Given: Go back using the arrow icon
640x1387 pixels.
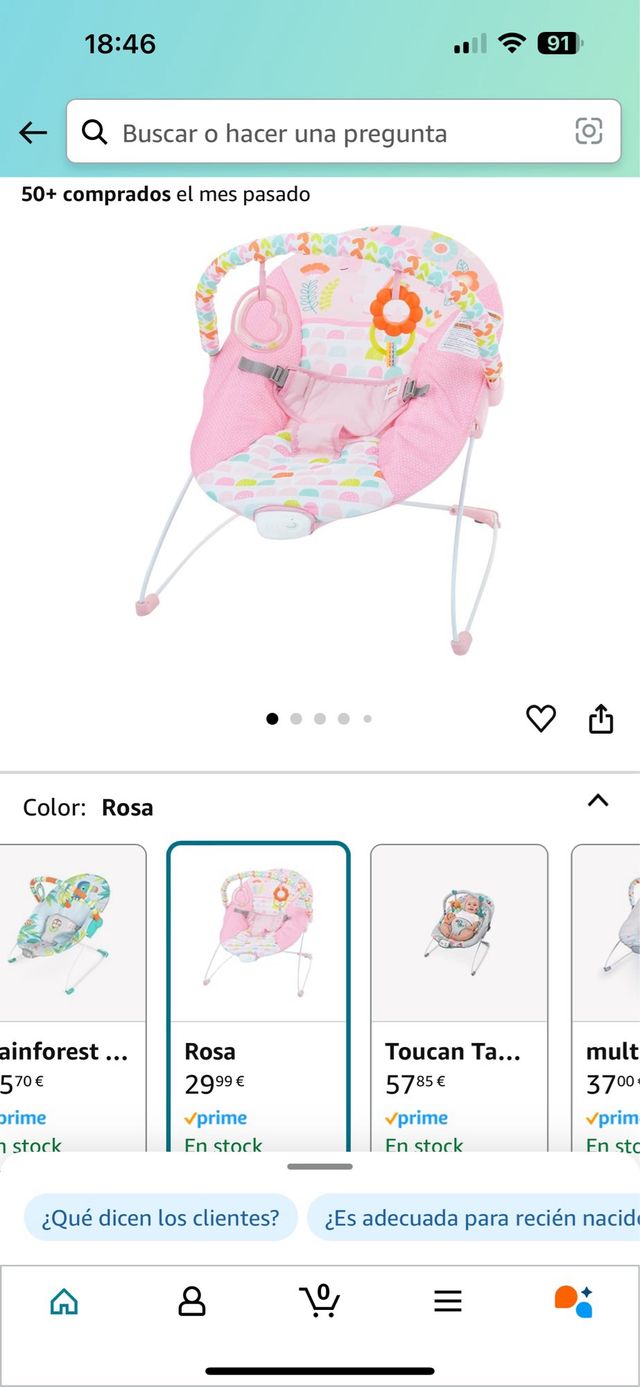Looking at the screenshot, I should pyautogui.click(x=33, y=132).
